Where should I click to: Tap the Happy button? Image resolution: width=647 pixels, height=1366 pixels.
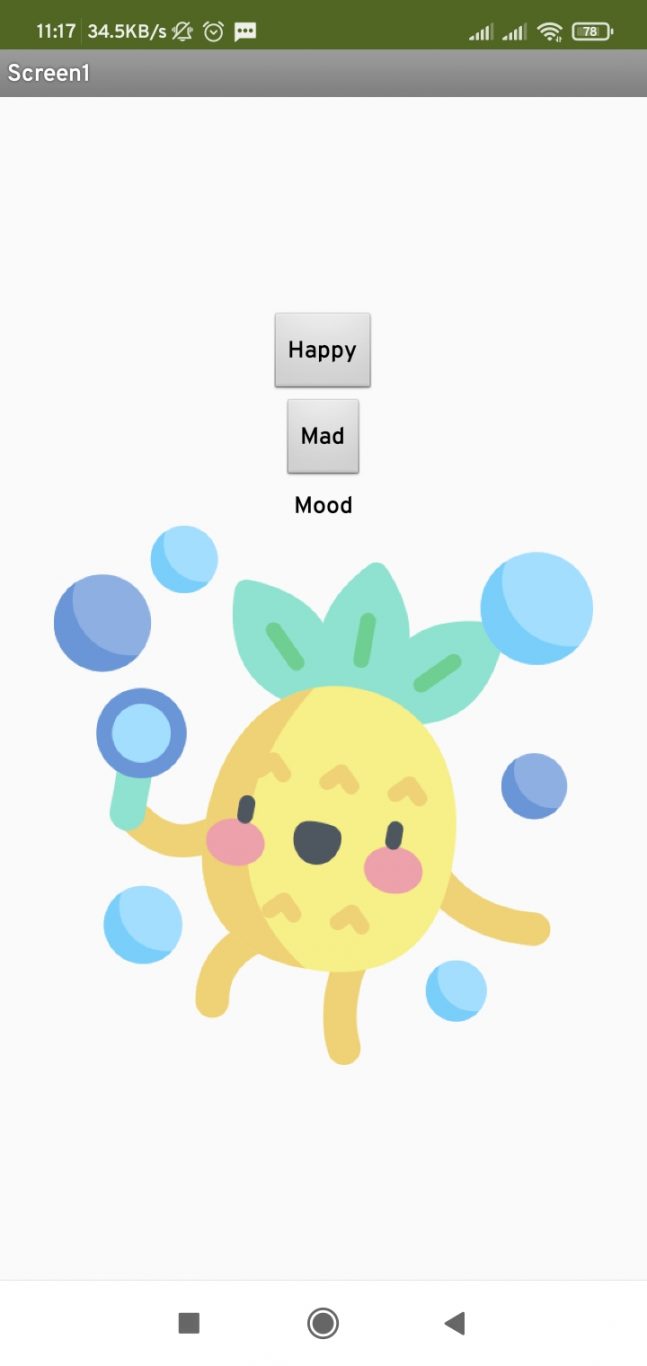(x=322, y=350)
